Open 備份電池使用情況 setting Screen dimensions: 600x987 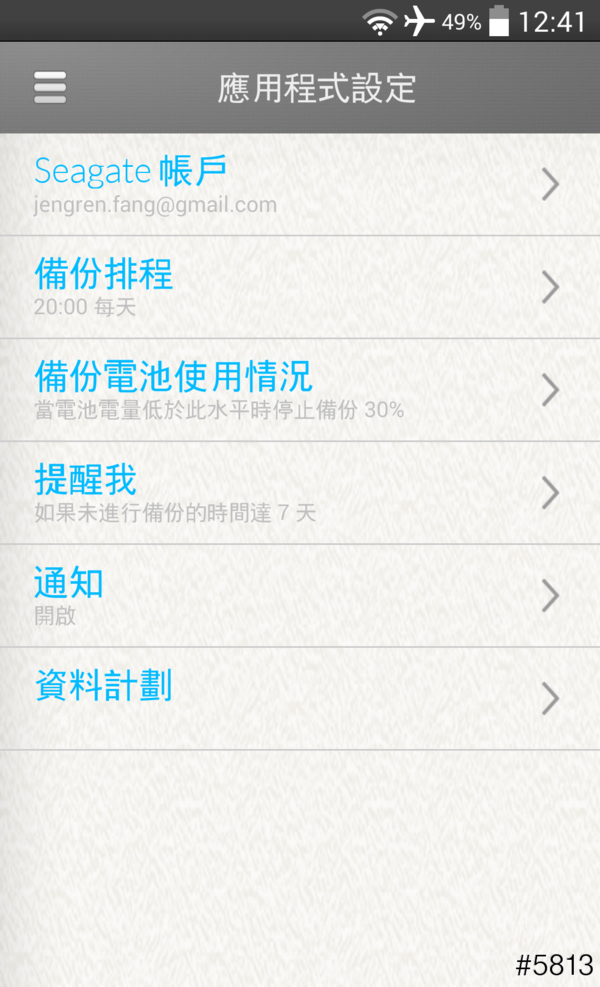[300, 390]
